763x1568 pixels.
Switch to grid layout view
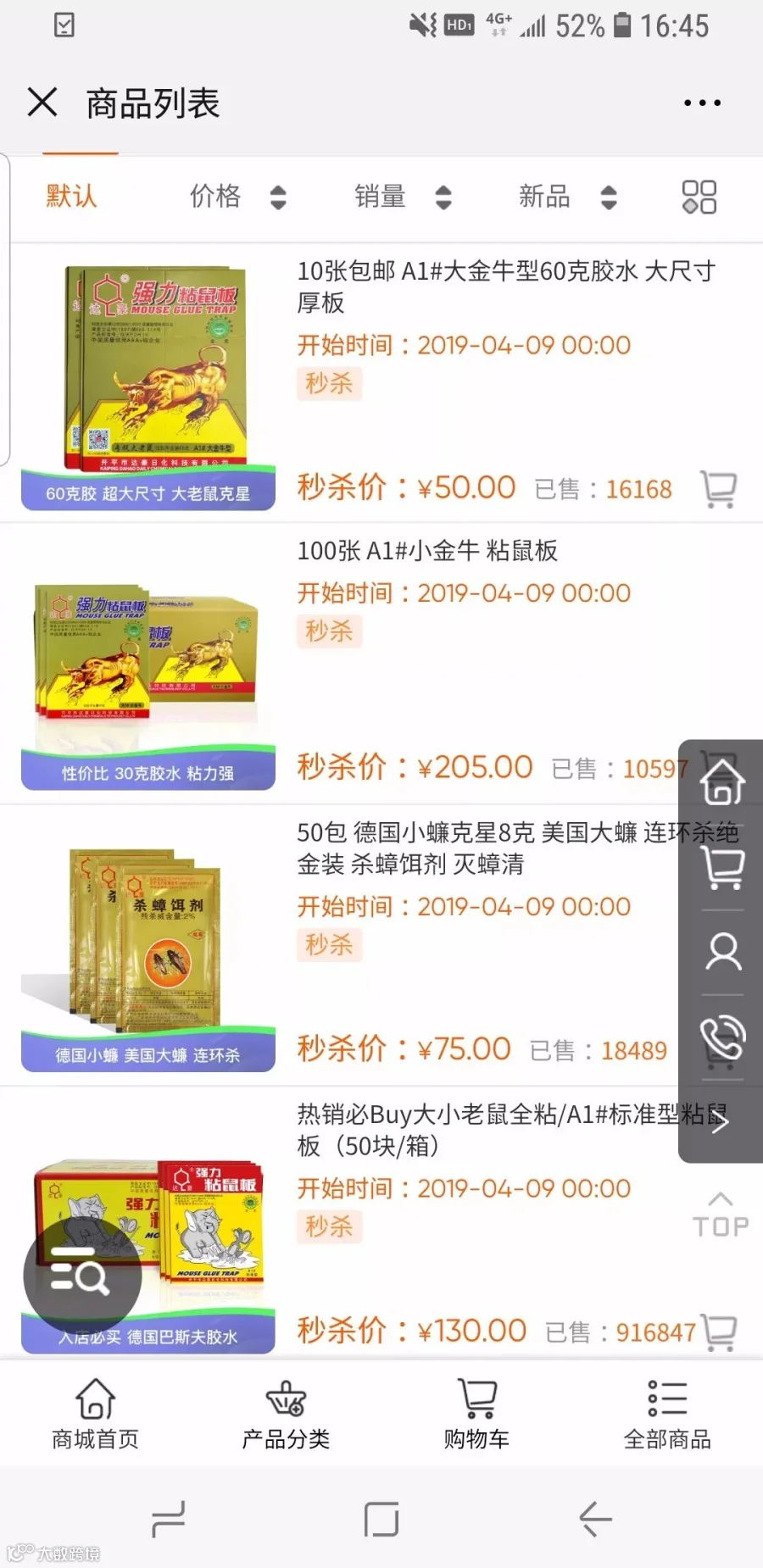coord(699,197)
